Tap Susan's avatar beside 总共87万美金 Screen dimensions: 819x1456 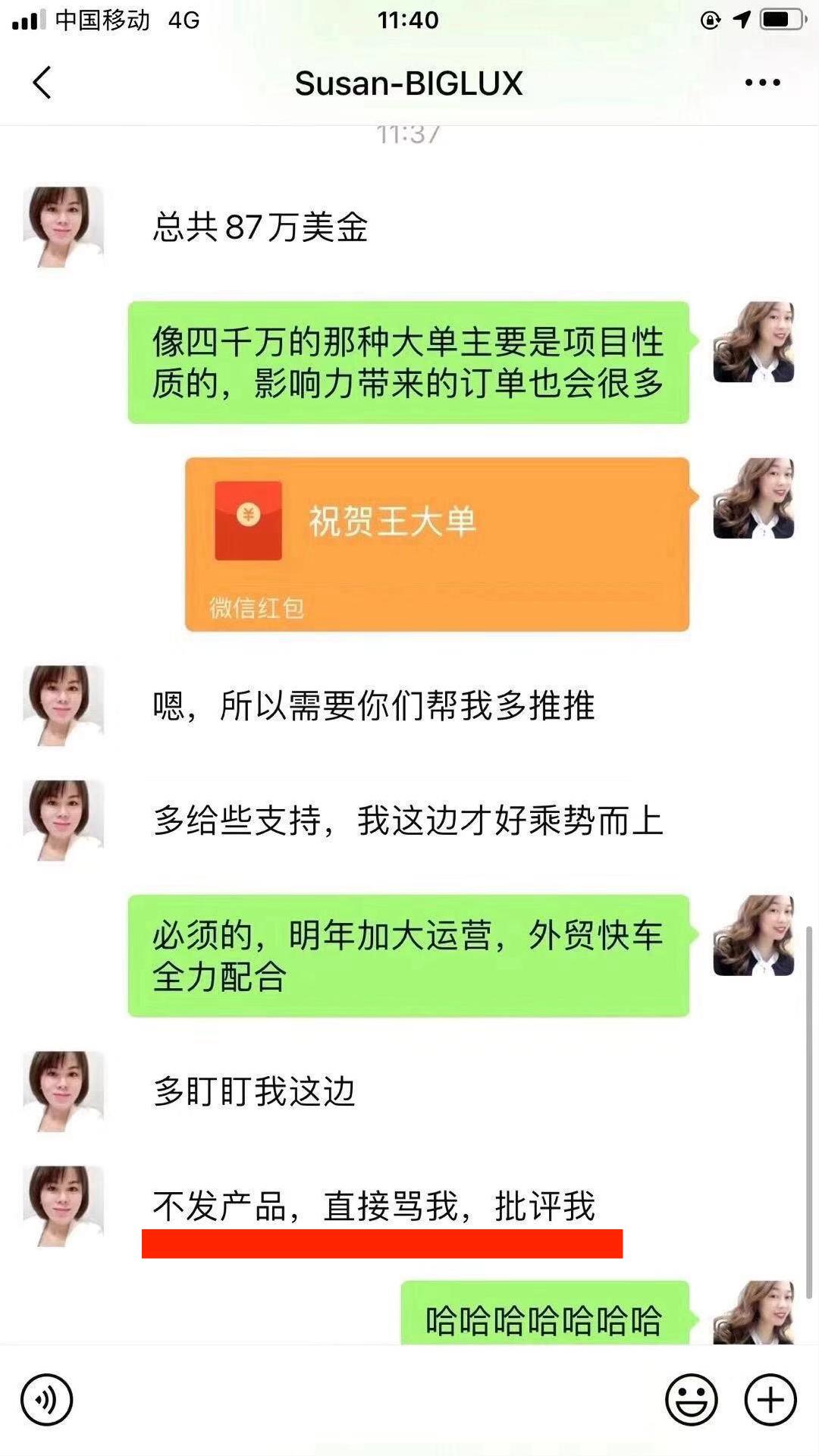click(x=63, y=227)
